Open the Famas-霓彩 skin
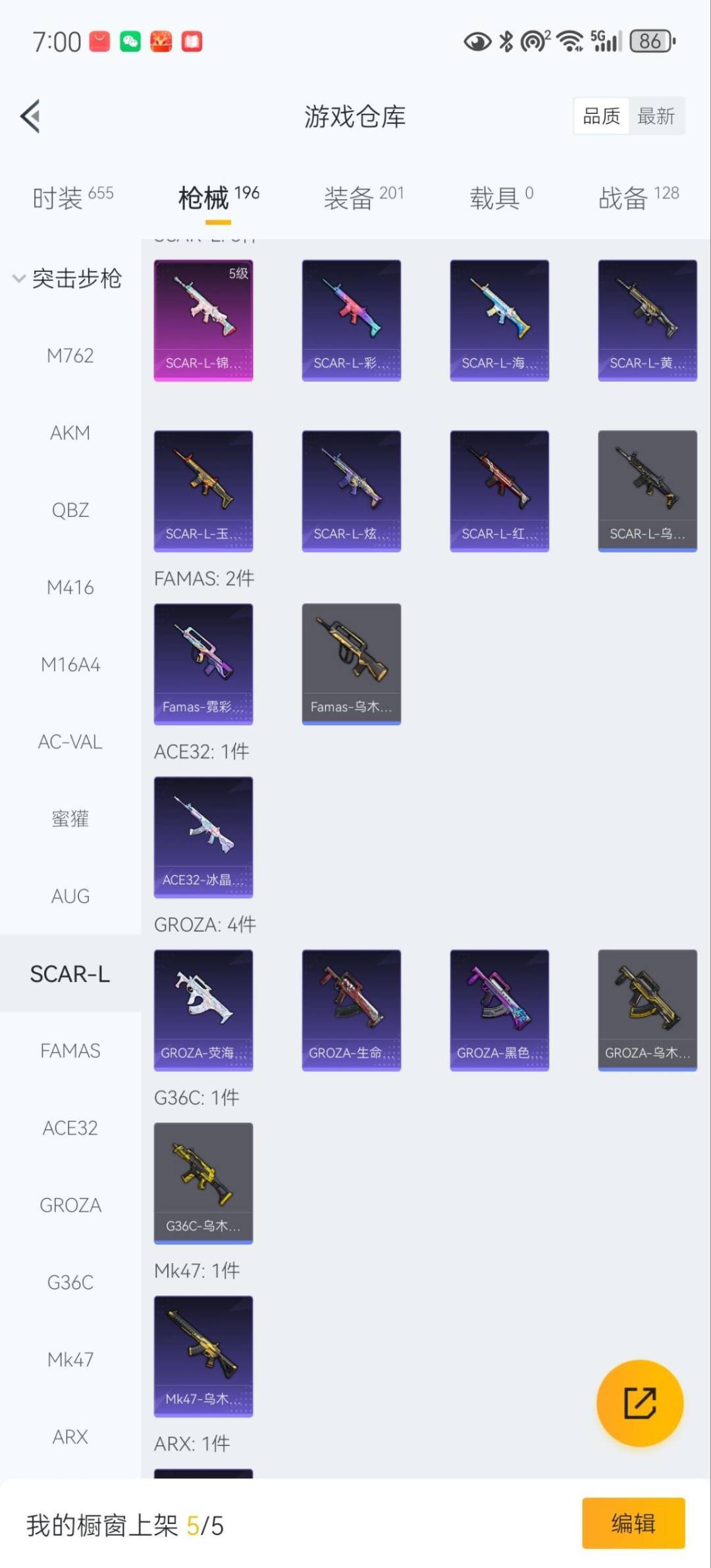The image size is (711, 1568). coord(203,664)
